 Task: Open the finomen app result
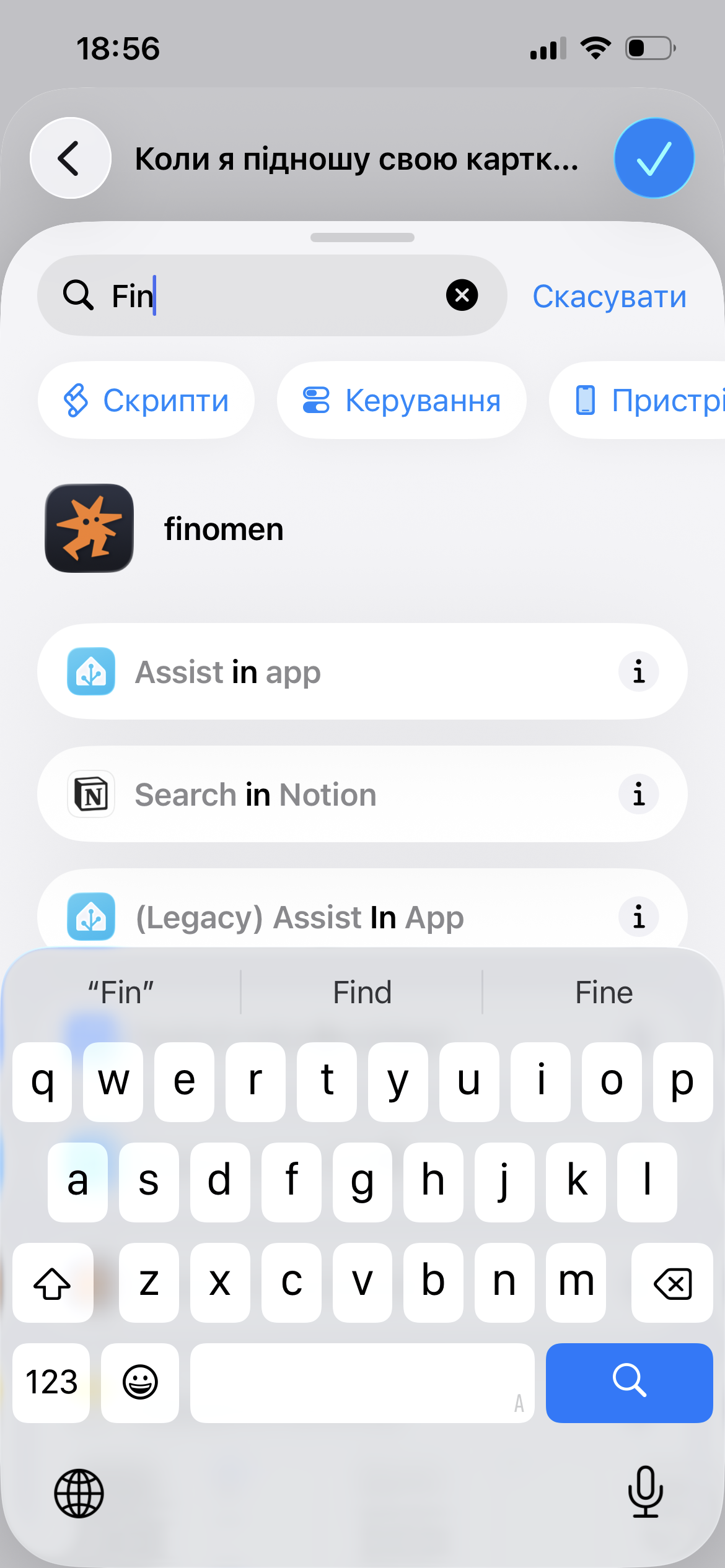click(x=362, y=528)
